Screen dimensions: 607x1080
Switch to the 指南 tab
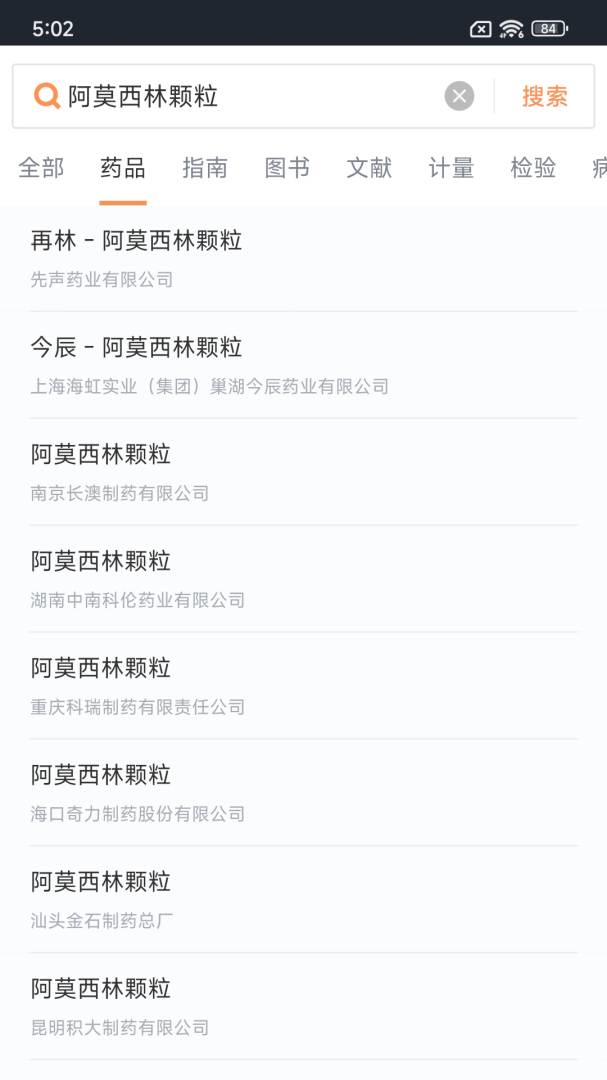click(205, 168)
